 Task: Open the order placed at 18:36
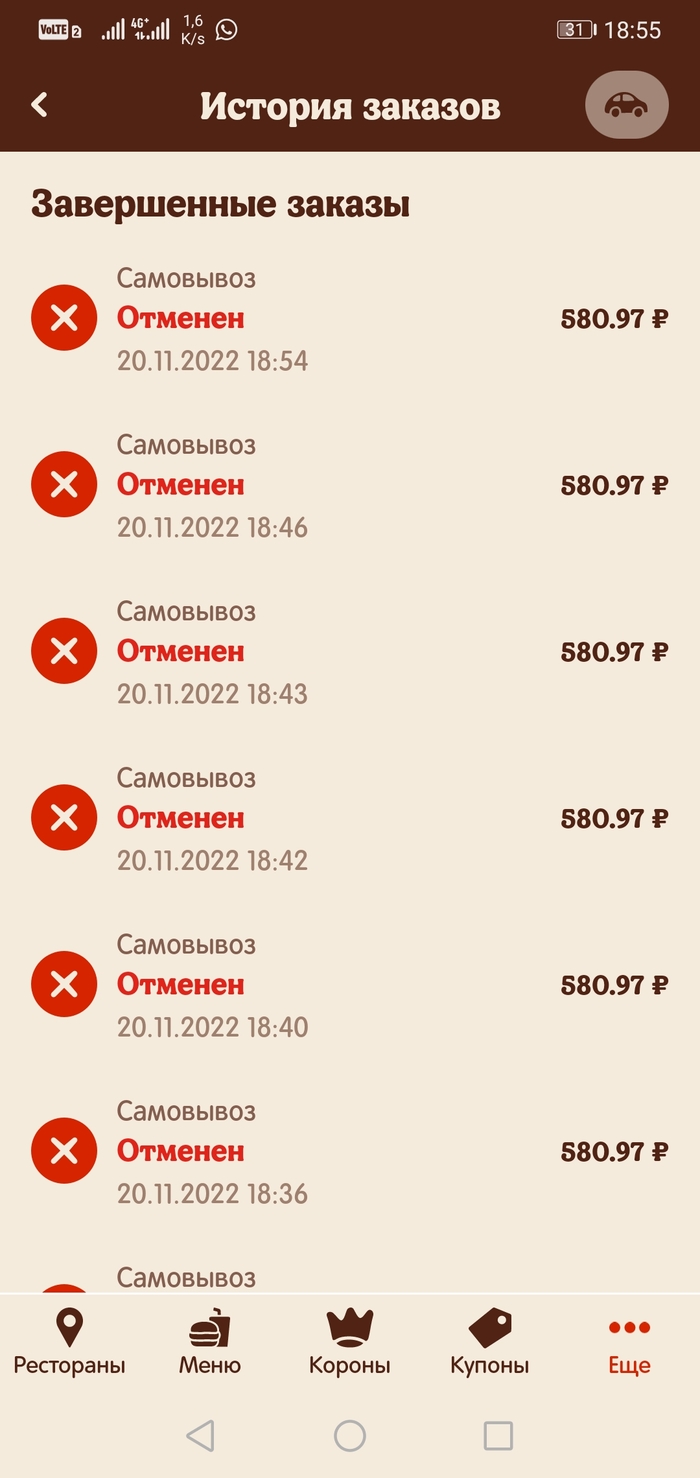[x=349, y=1152]
